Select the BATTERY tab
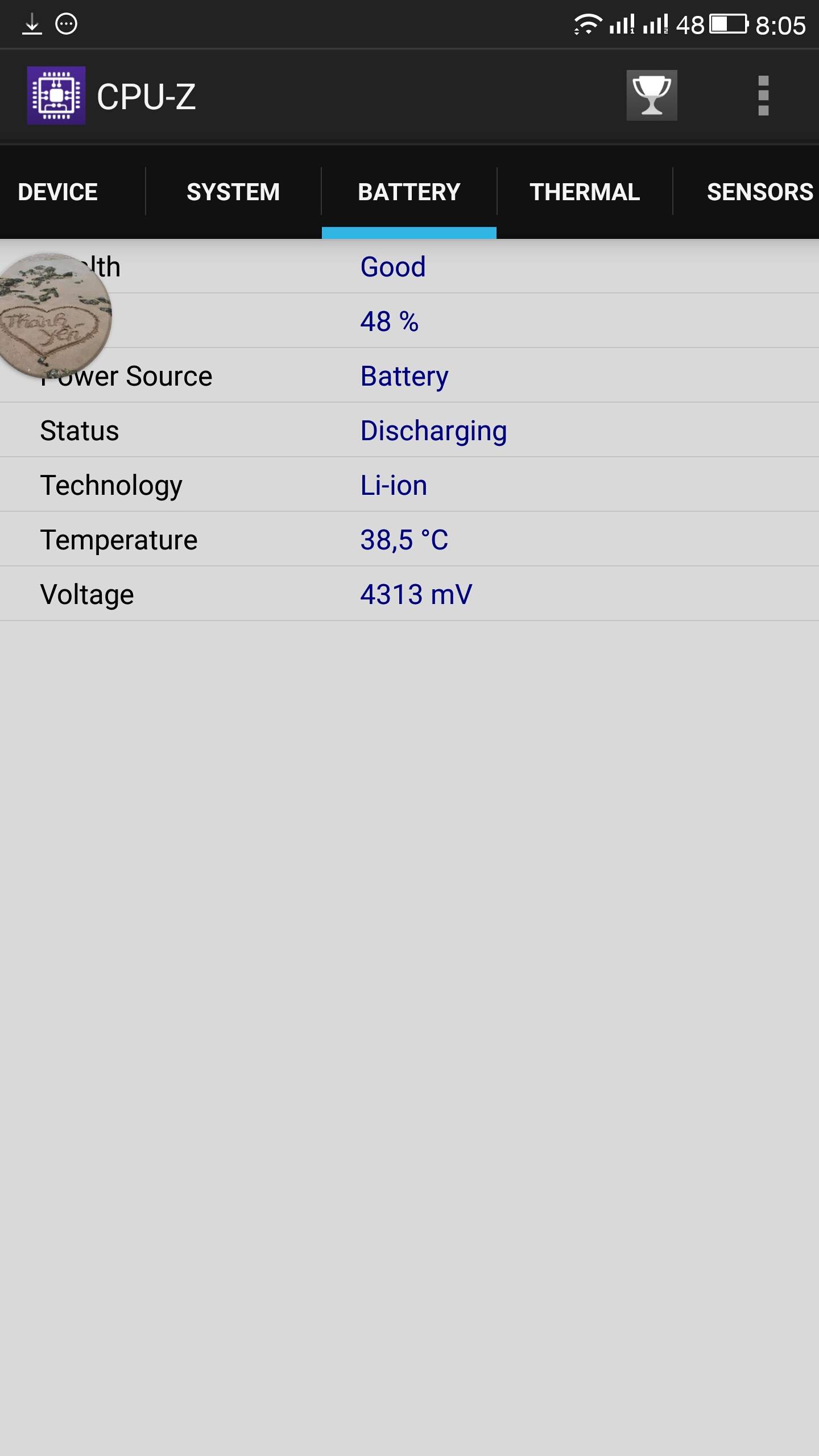Viewport: 819px width, 1456px height. click(409, 192)
